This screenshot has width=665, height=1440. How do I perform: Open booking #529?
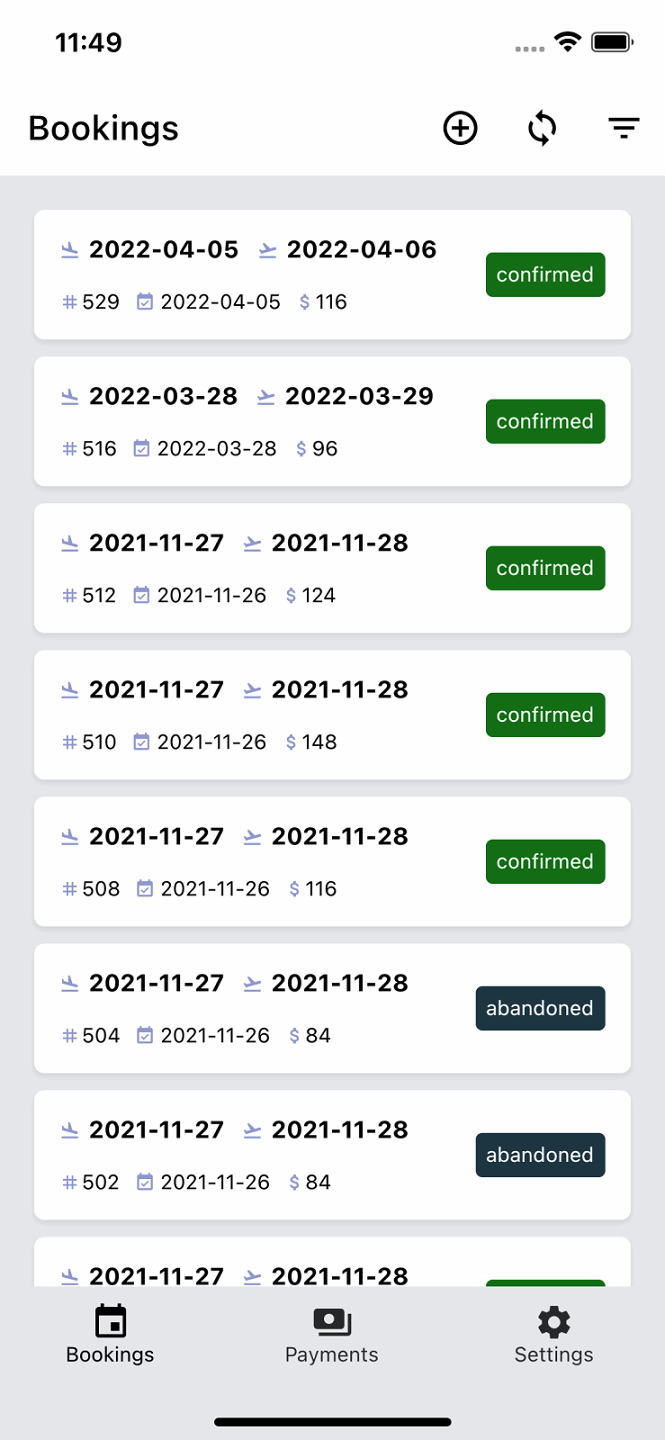(332, 275)
